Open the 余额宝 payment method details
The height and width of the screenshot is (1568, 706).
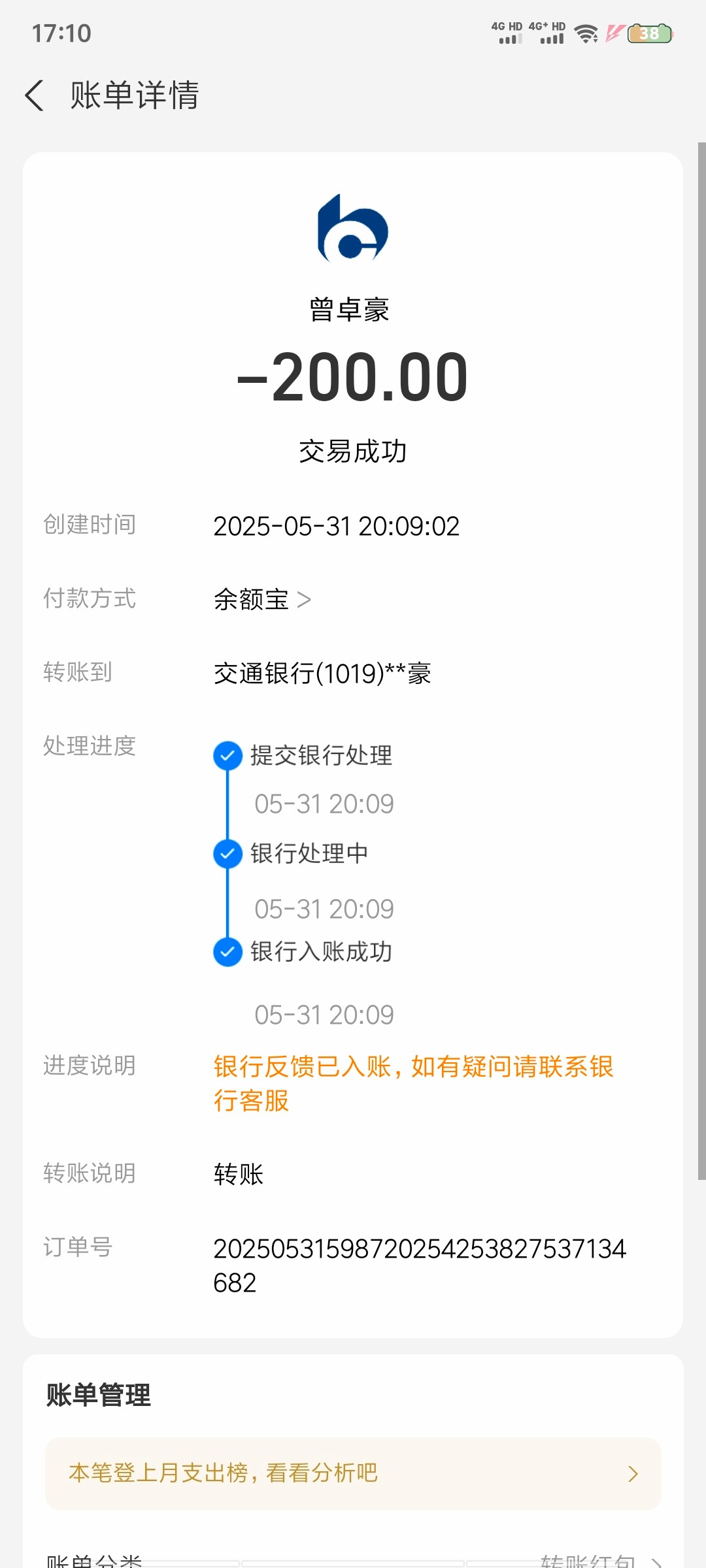coord(262,599)
